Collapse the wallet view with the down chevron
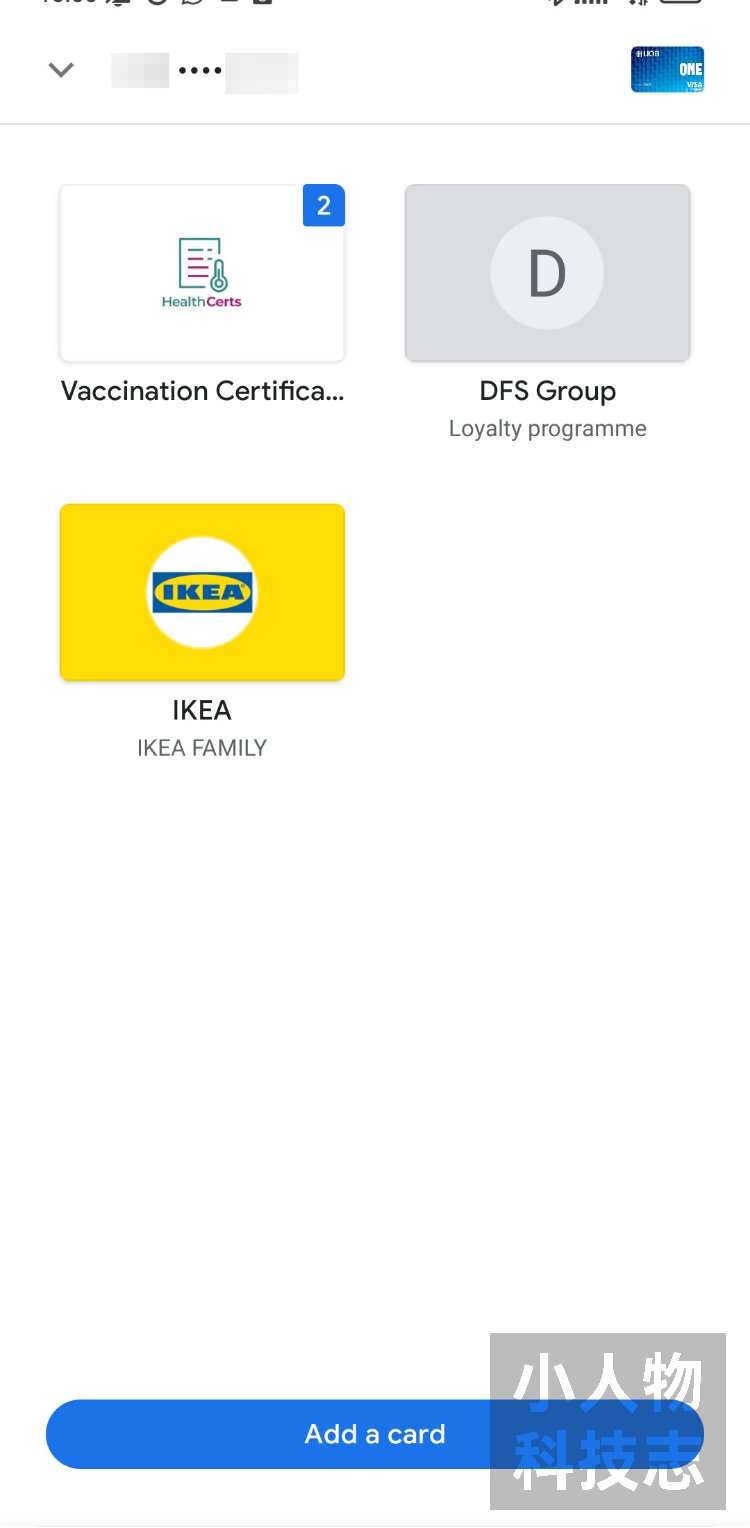The image size is (750, 1528). [61, 70]
